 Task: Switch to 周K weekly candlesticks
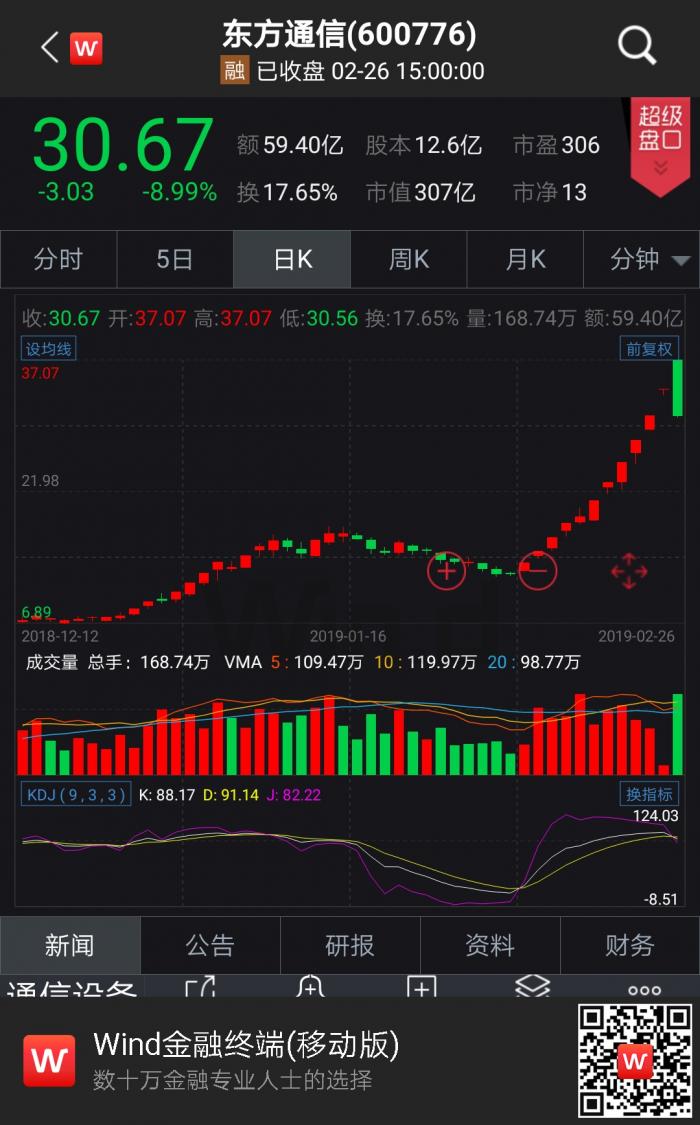[x=409, y=260]
